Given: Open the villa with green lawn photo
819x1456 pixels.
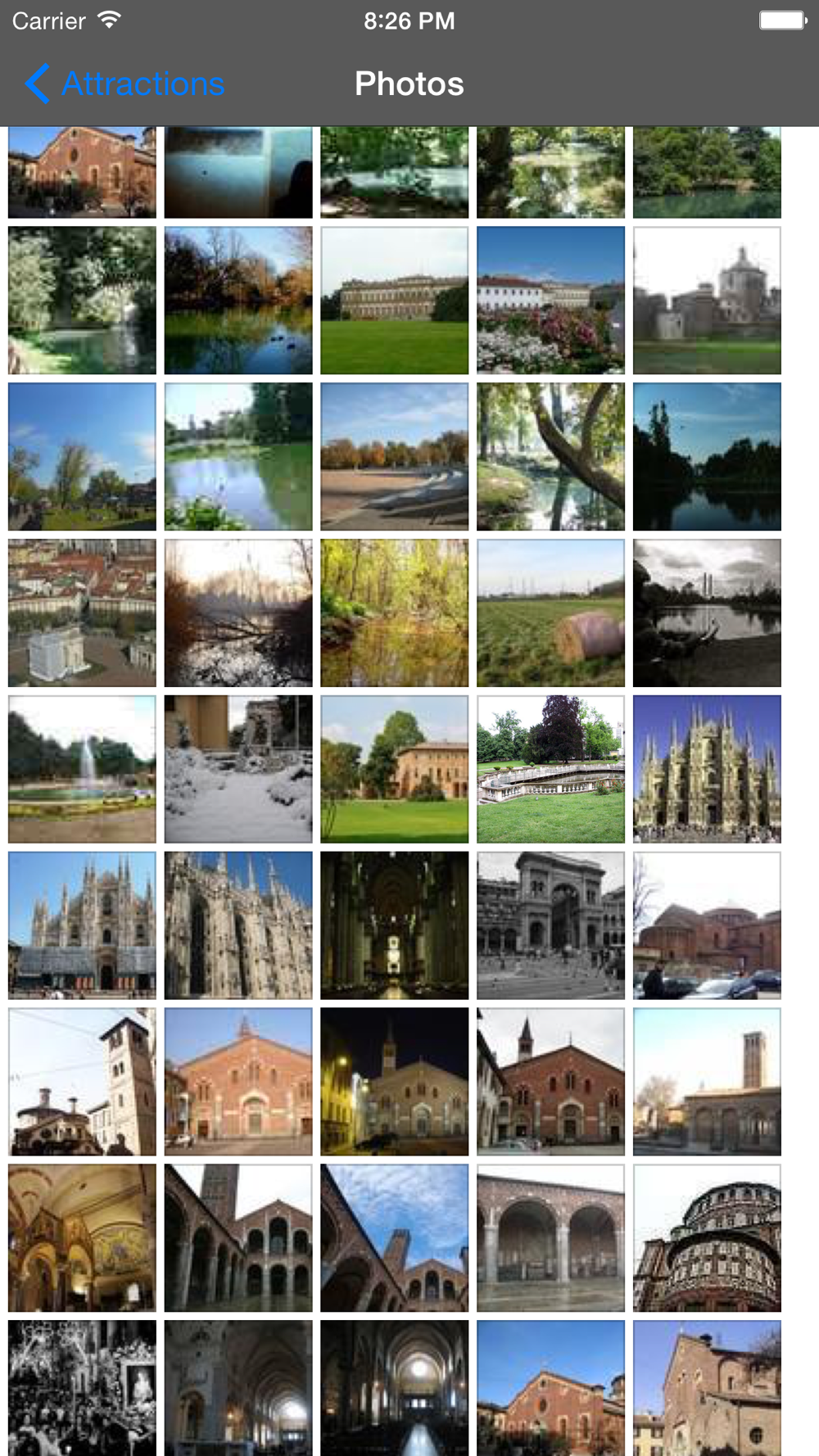Looking at the screenshot, I should [x=394, y=301].
